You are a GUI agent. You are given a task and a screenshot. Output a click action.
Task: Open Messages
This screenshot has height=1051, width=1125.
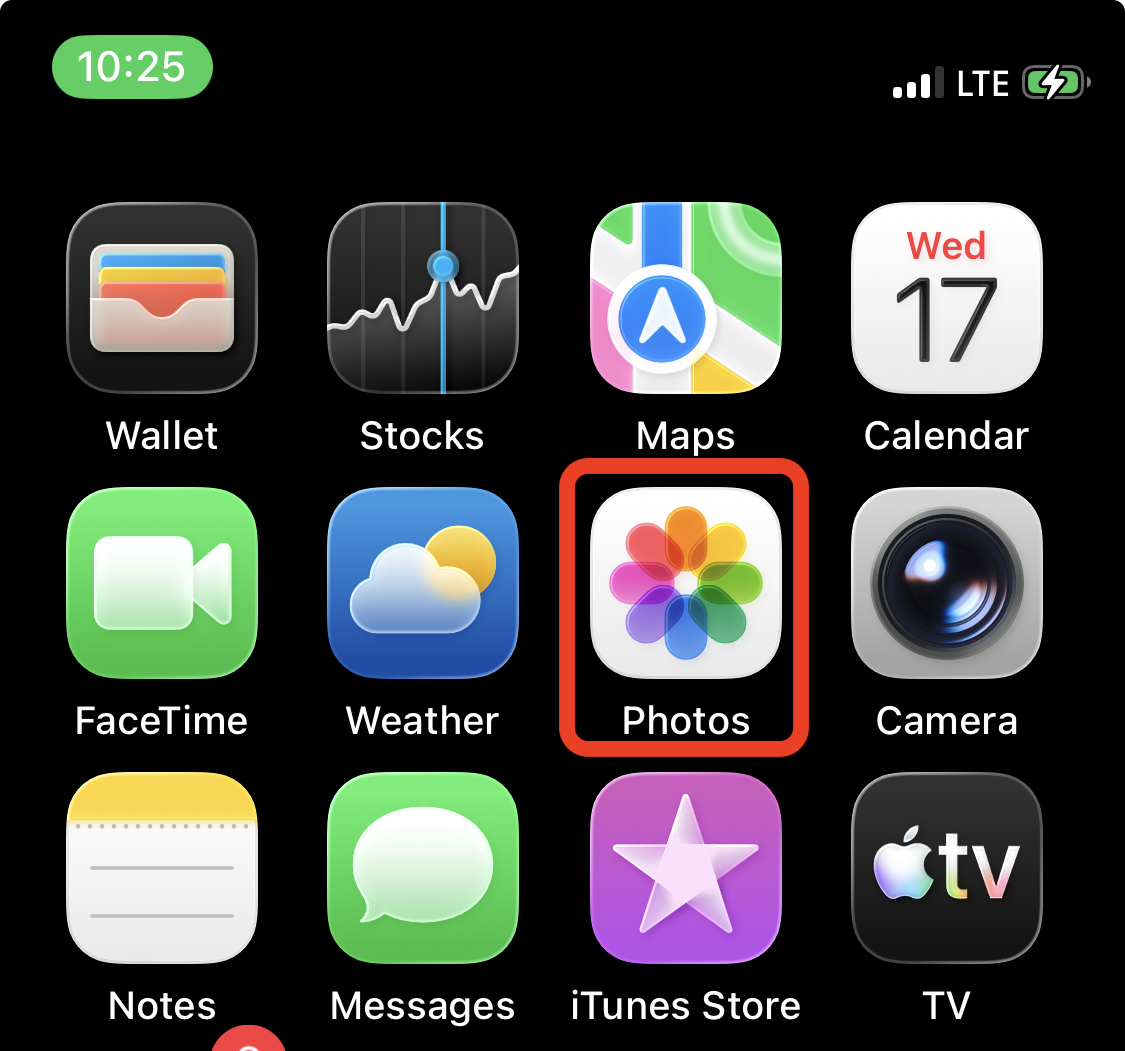tap(423, 867)
